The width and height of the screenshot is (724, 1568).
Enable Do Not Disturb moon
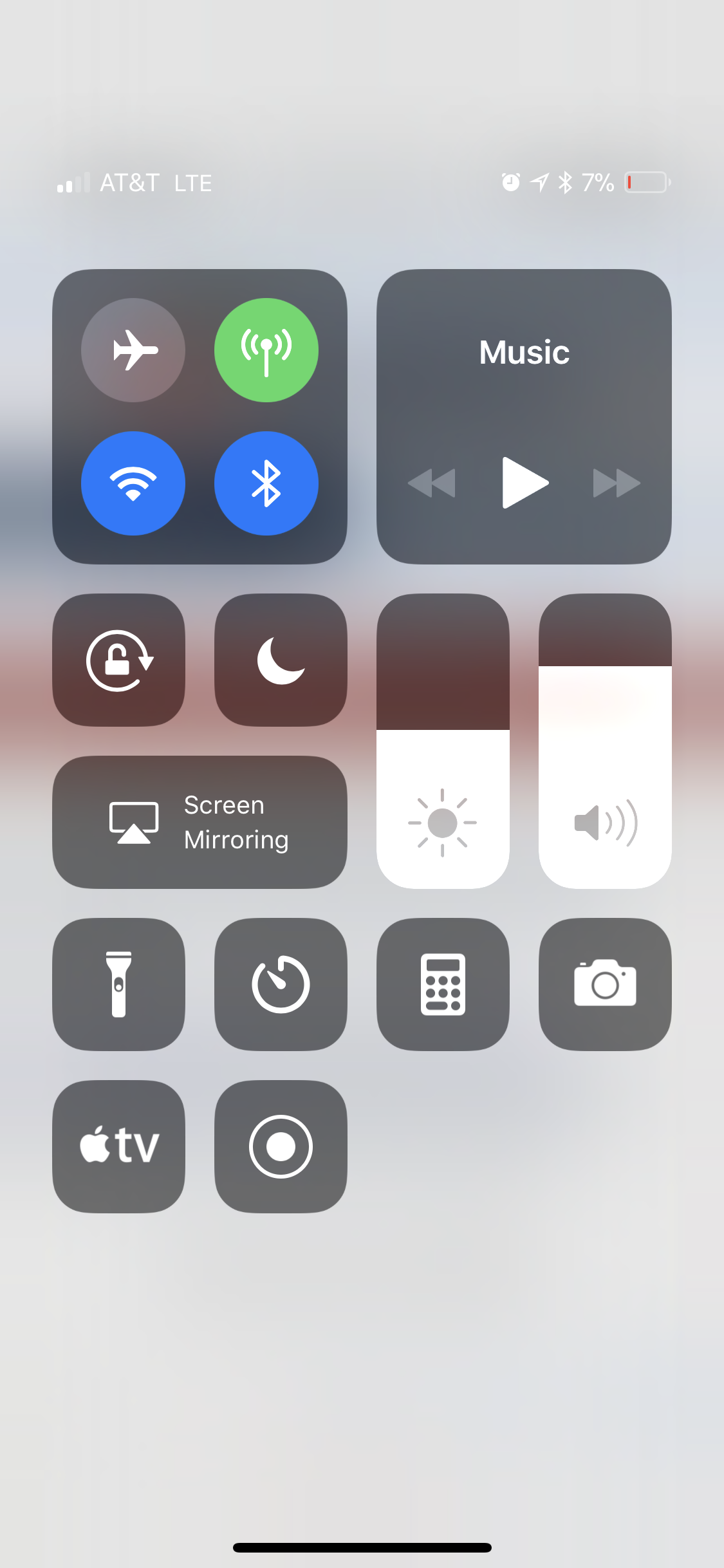tap(281, 660)
